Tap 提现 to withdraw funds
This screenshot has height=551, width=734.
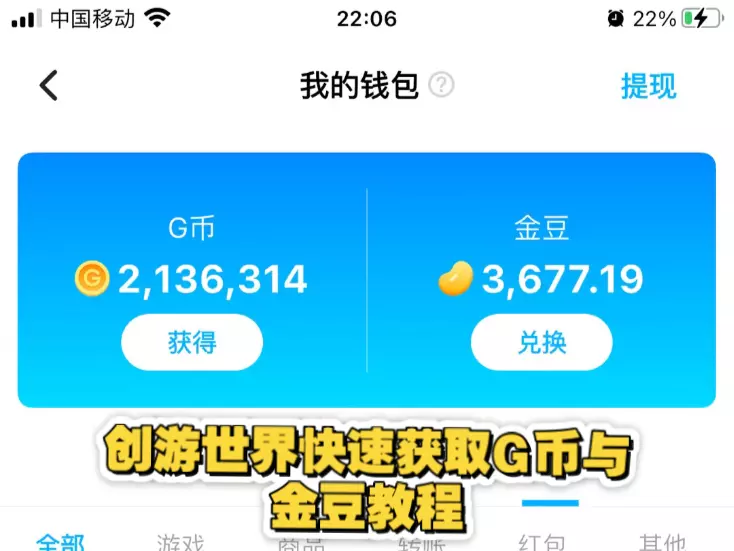(648, 86)
